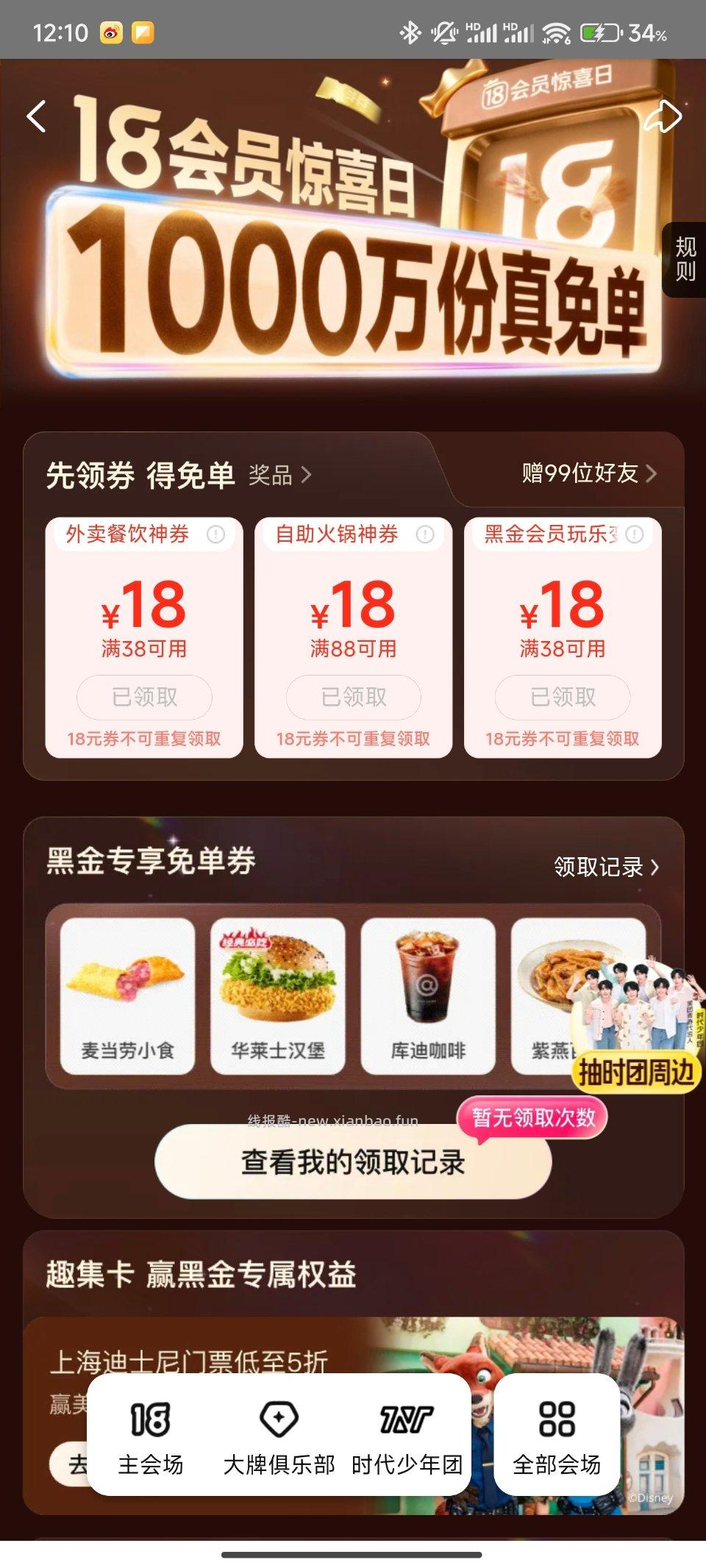
Task: Expand 奖品 details via its arrow
Action: pyautogui.click(x=304, y=476)
